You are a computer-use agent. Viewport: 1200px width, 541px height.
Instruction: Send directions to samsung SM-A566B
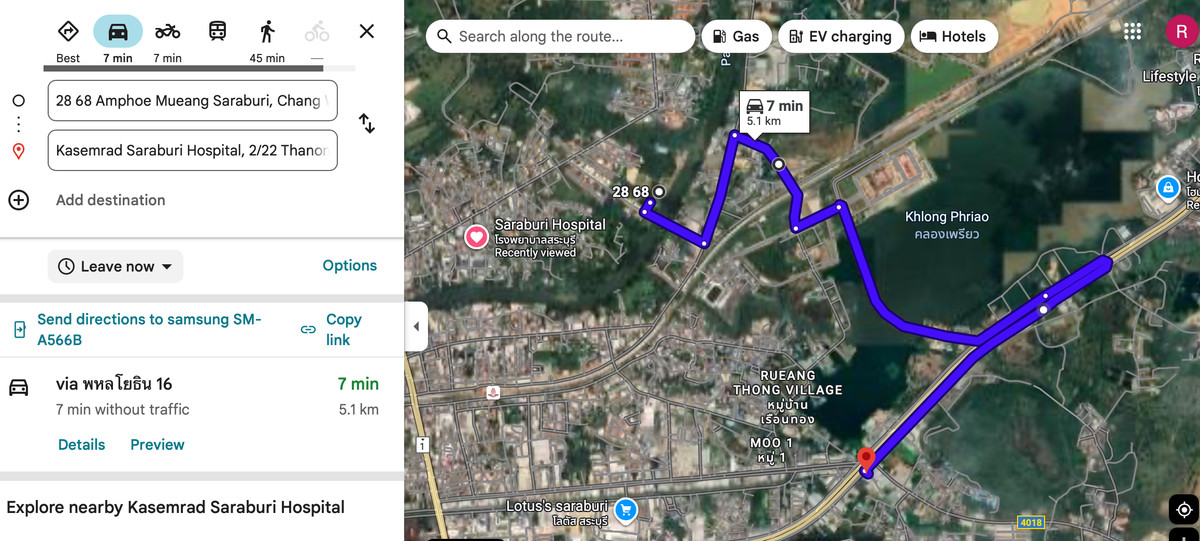click(x=148, y=329)
